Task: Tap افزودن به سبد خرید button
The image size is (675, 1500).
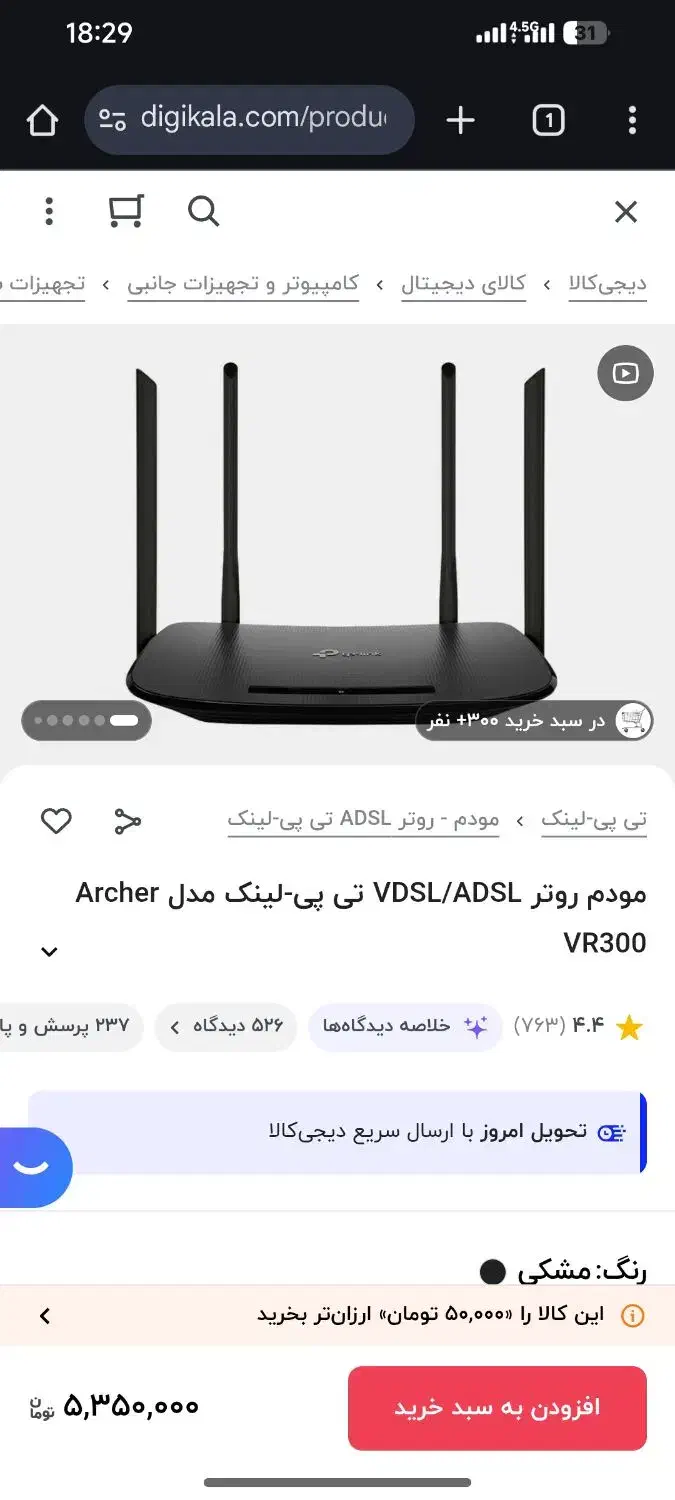Action: click(497, 1408)
